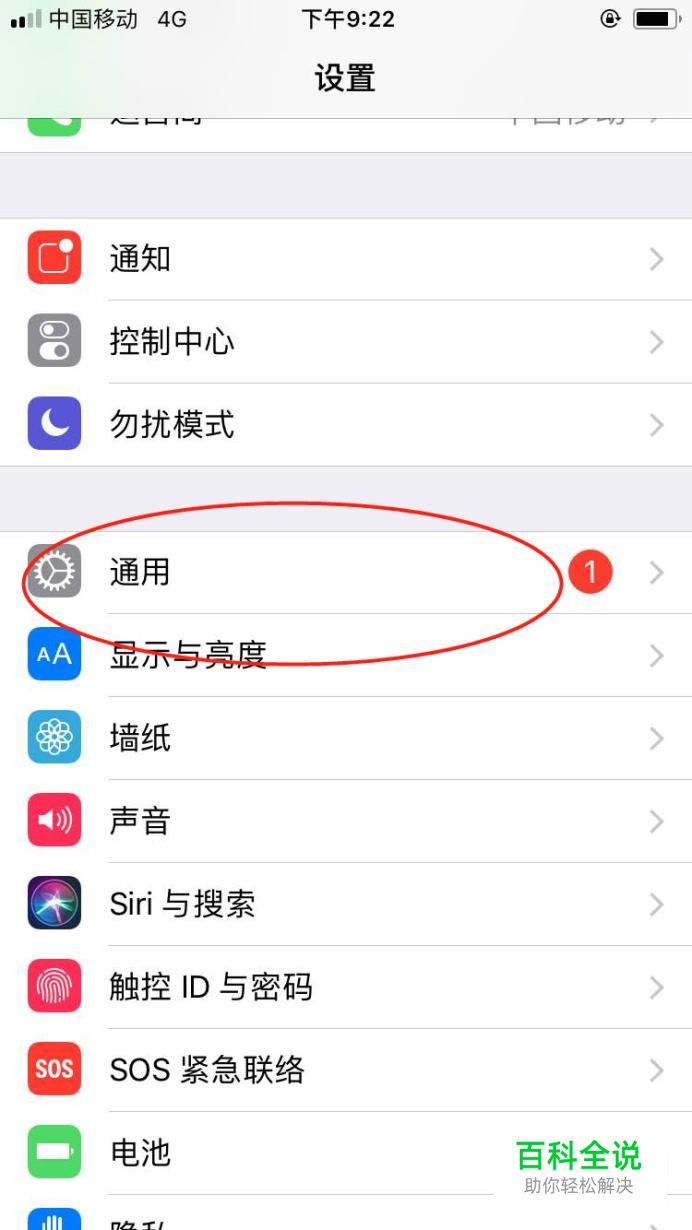This screenshot has height=1230, width=692.
Task: Open 控制中心 settings
Action: pos(300,342)
